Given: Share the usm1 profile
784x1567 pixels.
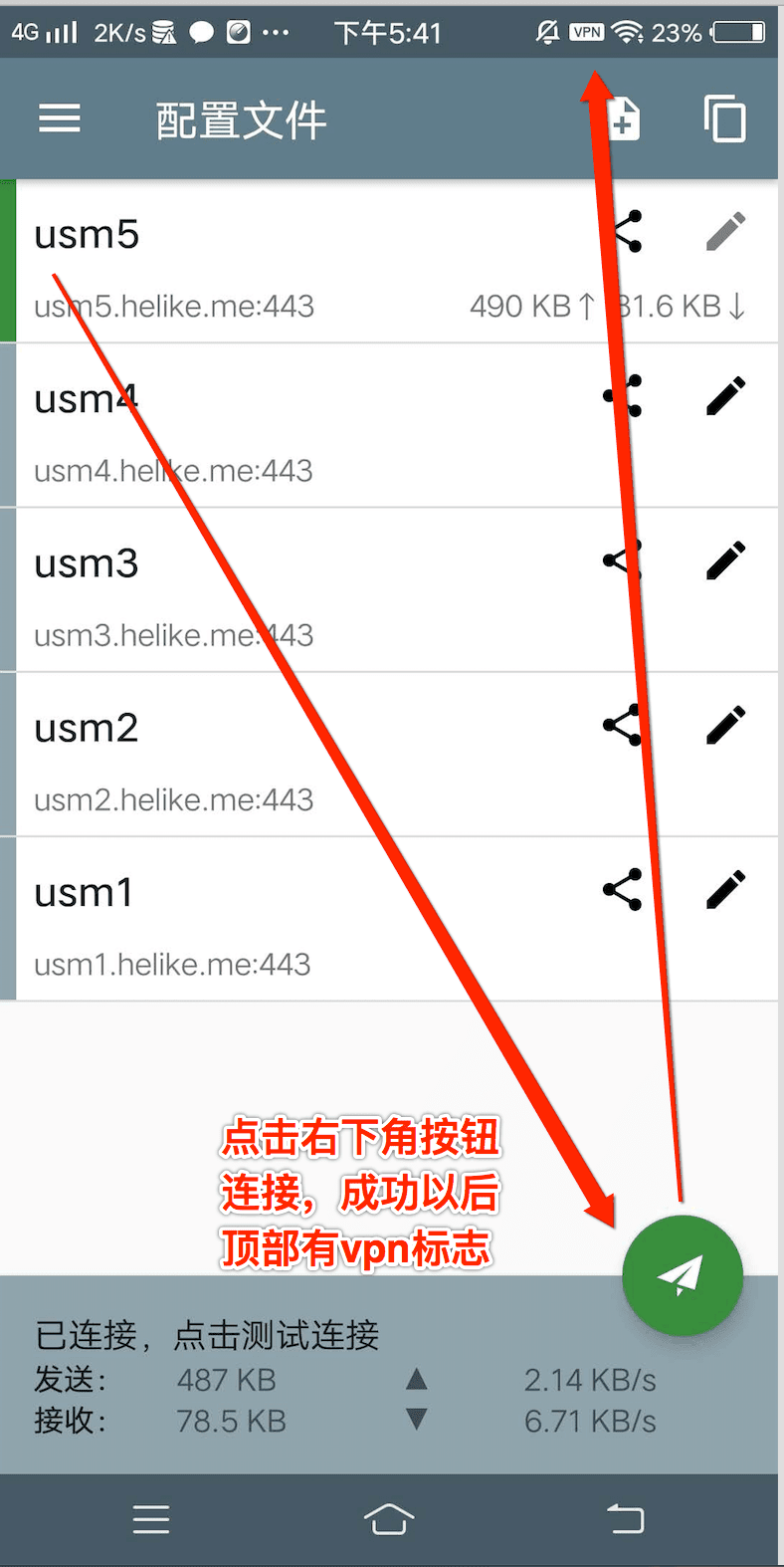Looking at the screenshot, I should [x=623, y=889].
